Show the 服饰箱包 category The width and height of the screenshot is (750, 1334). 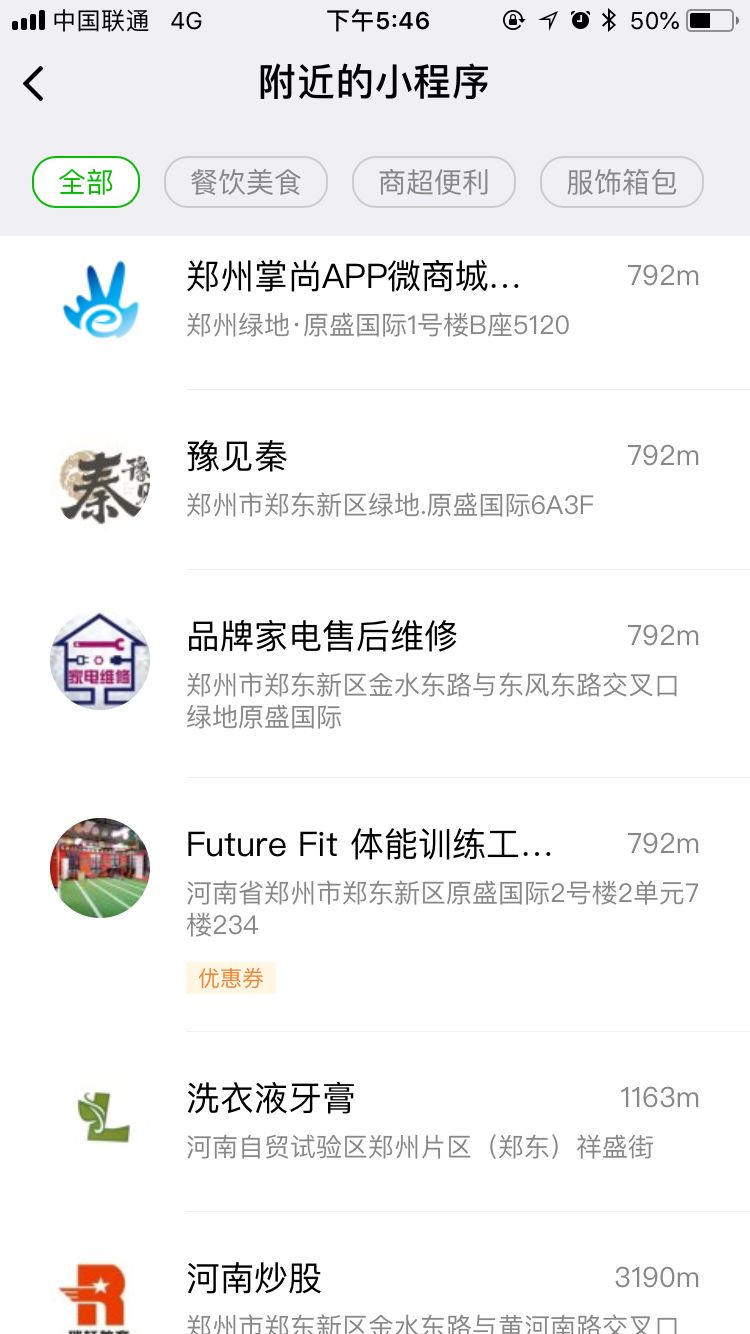tap(621, 182)
